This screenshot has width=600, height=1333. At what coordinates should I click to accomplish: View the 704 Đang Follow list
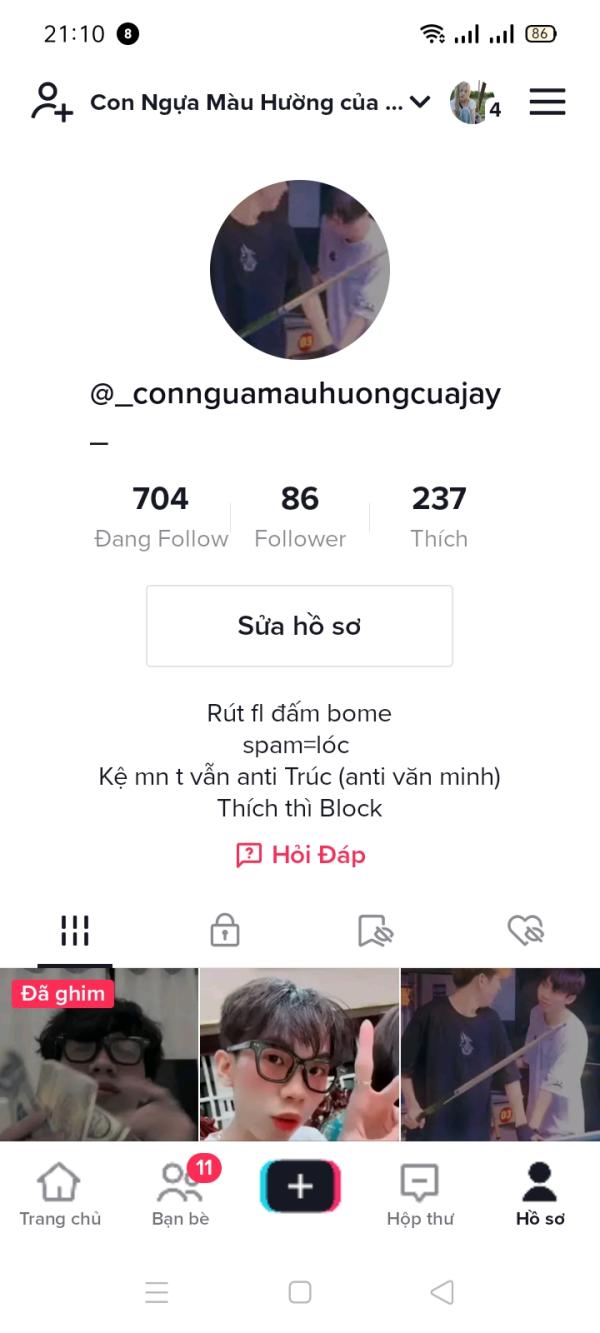pyautogui.click(x=161, y=516)
